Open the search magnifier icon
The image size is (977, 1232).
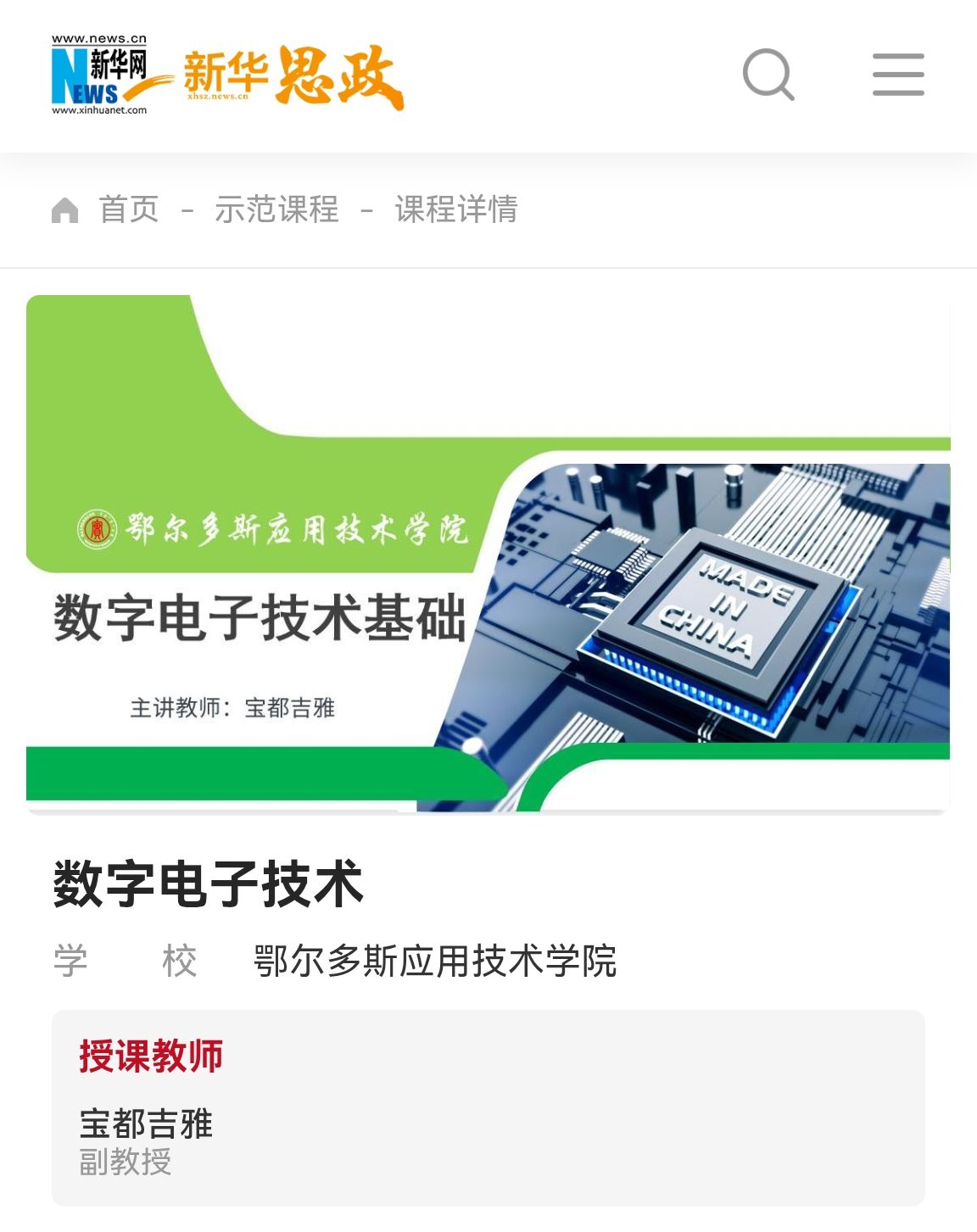768,76
